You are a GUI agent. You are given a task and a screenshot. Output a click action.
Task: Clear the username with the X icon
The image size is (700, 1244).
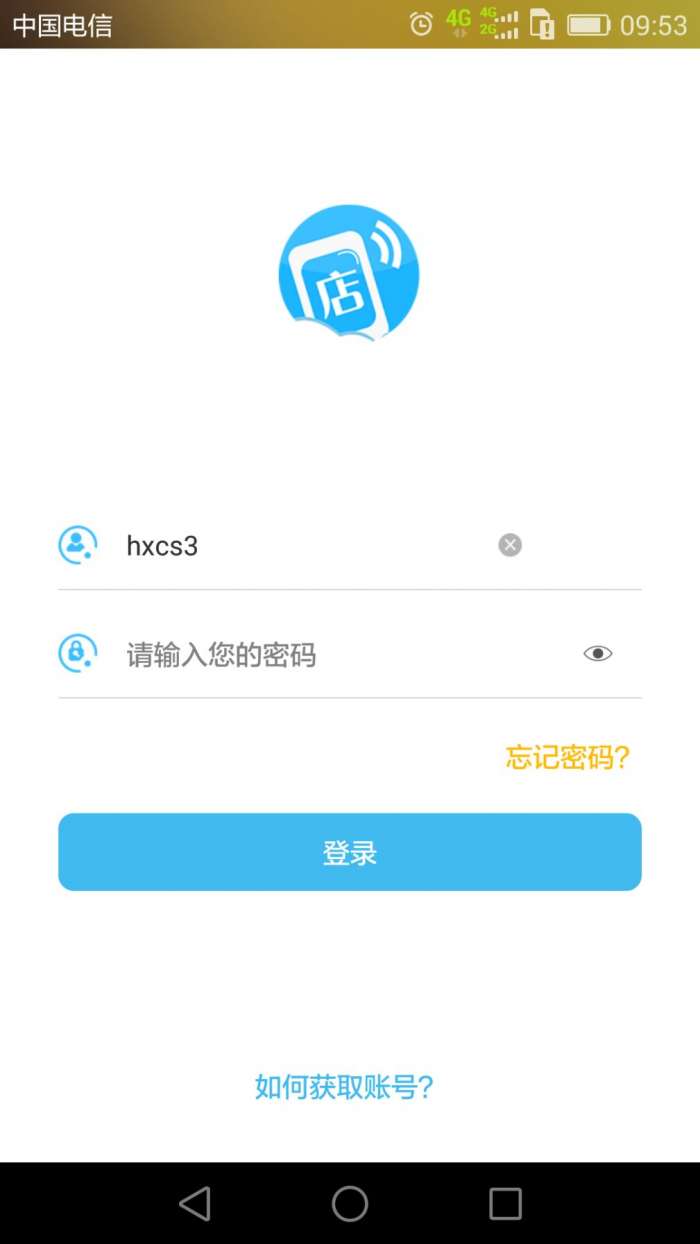pos(510,545)
